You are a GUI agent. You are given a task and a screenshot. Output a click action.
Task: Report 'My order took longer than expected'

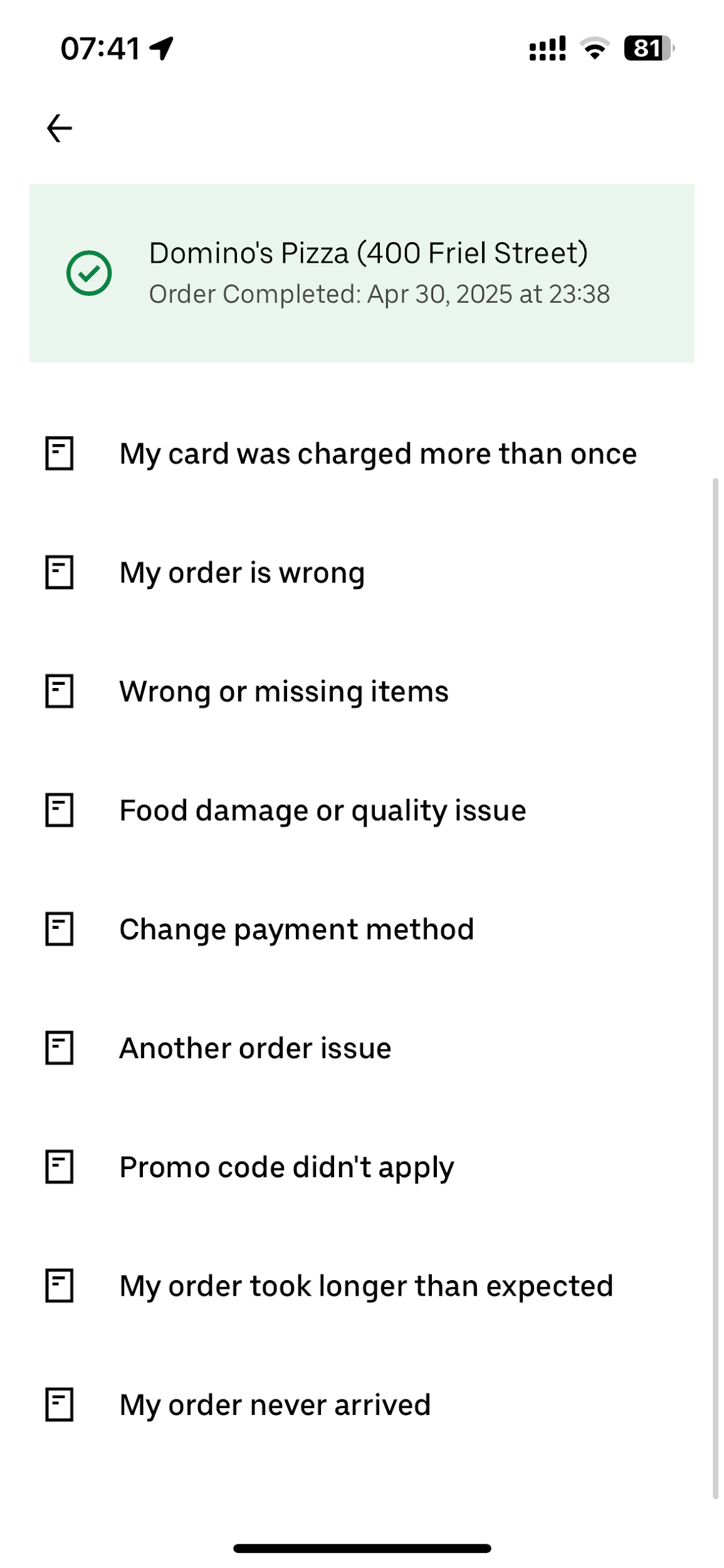[x=366, y=1286]
